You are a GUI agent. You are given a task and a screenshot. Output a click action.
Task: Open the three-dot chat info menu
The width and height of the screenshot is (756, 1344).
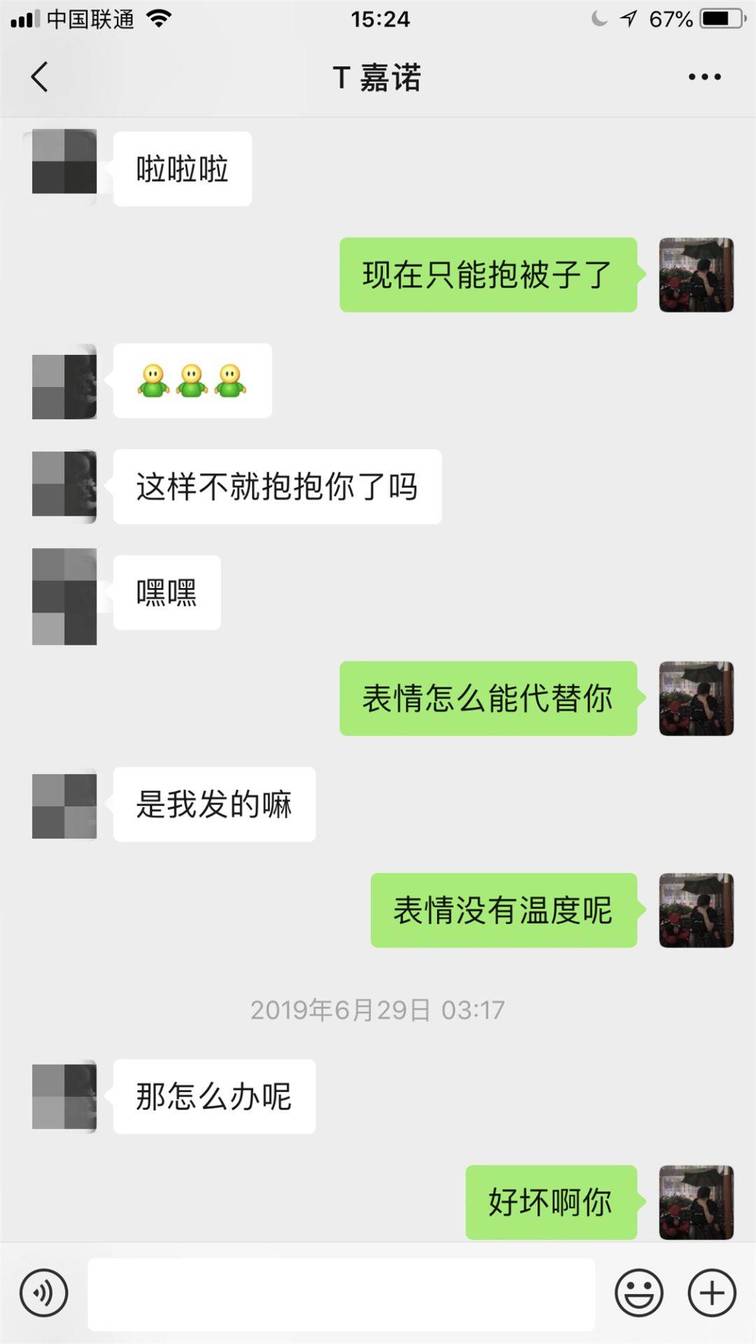pyautogui.click(x=704, y=77)
